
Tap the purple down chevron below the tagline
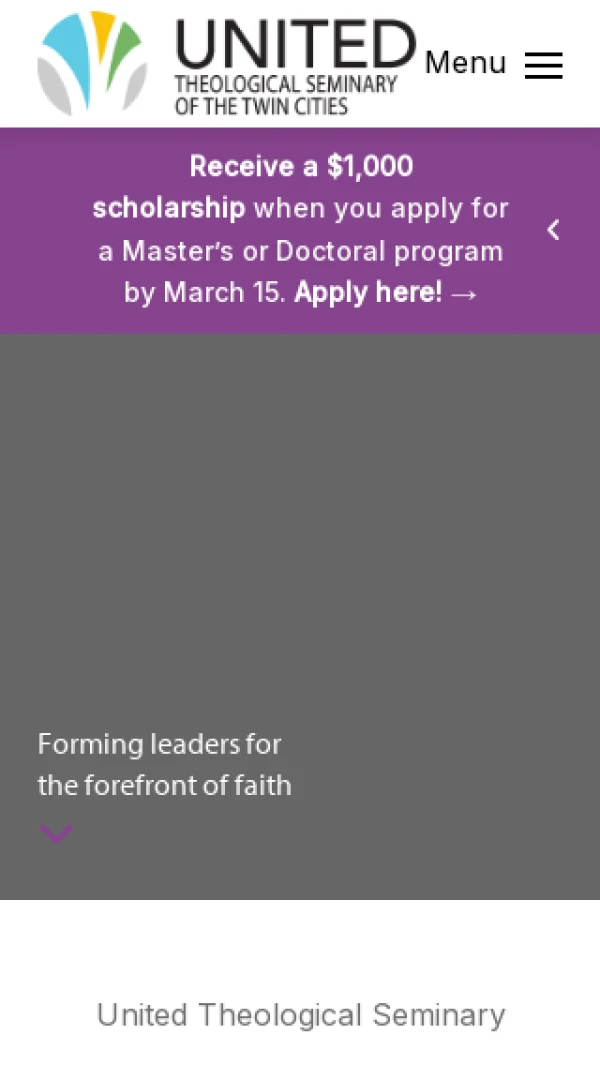click(56, 833)
